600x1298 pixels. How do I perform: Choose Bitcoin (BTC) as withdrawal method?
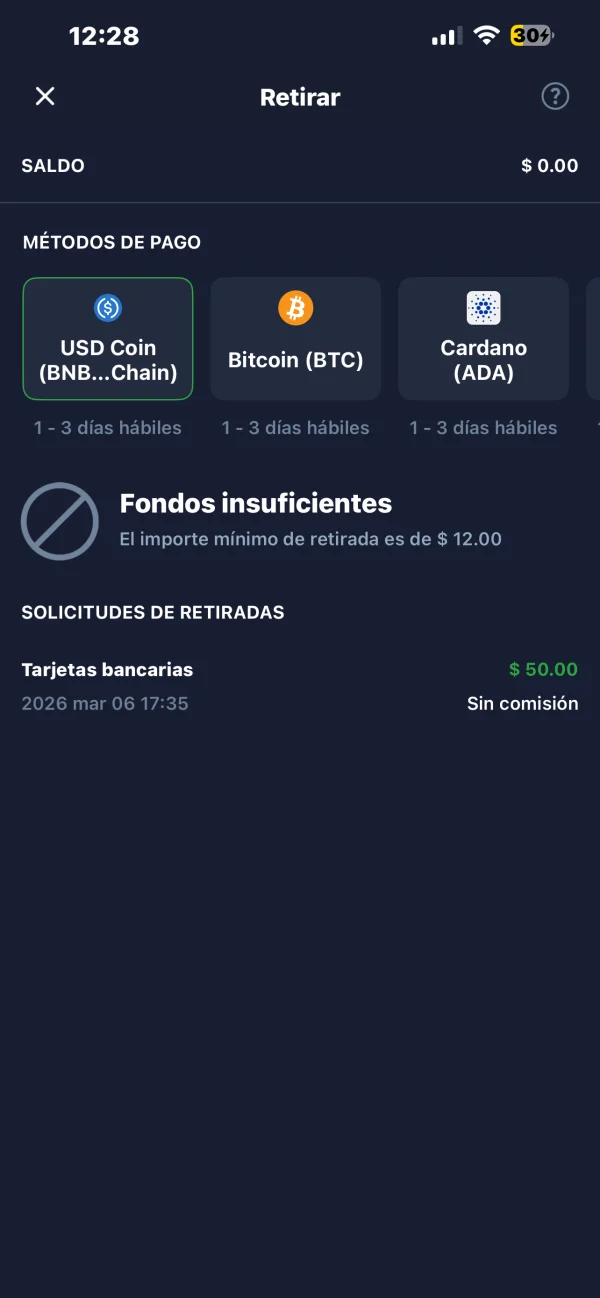tap(296, 339)
